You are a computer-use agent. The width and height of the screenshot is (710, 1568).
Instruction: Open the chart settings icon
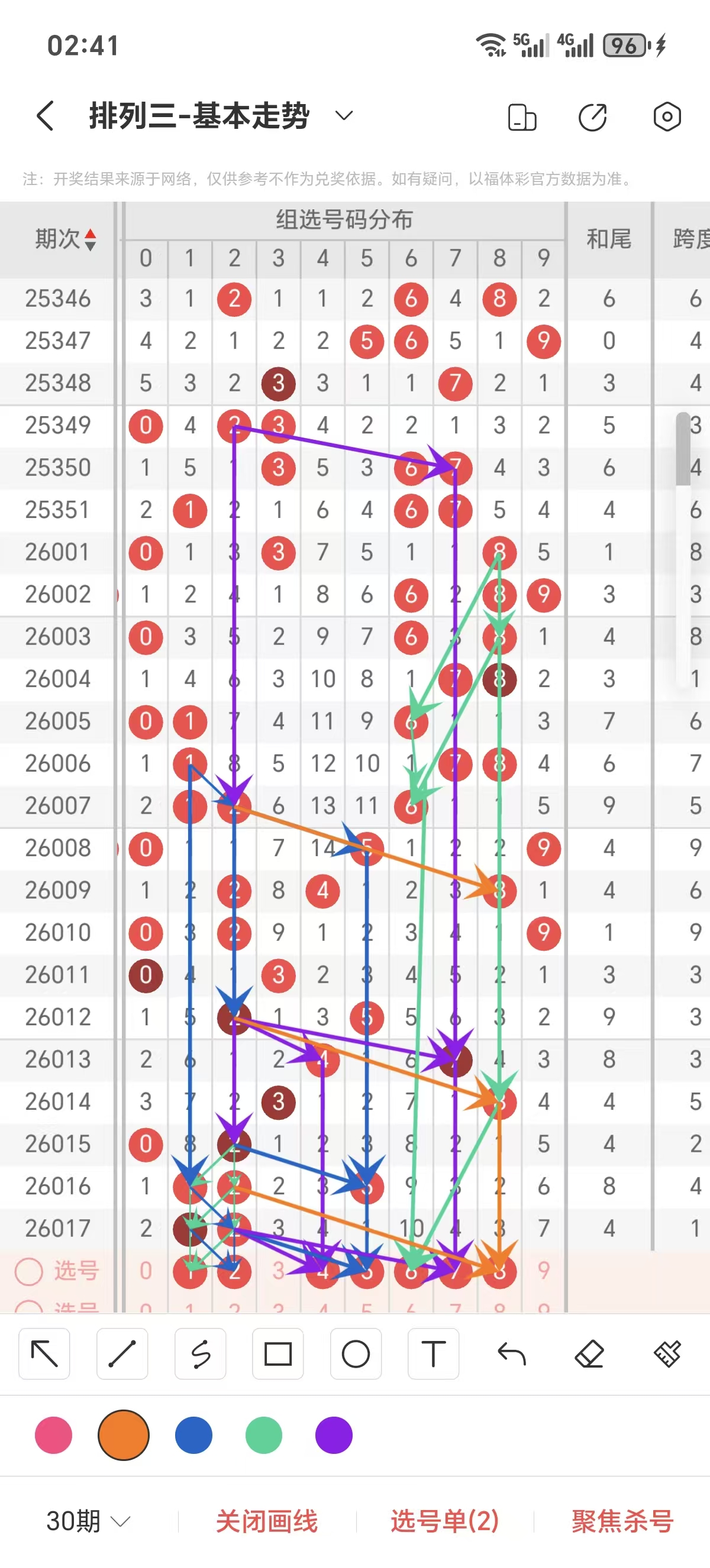(x=667, y=117)
